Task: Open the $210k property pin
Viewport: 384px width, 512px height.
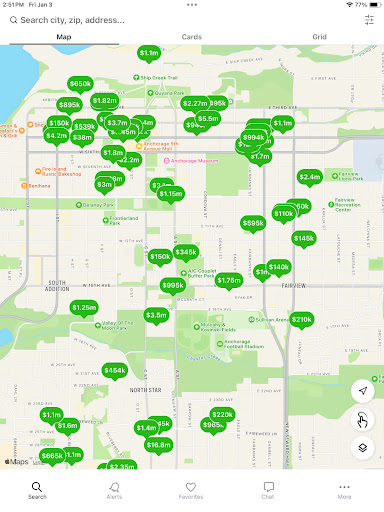Action: tap(302, 321)
